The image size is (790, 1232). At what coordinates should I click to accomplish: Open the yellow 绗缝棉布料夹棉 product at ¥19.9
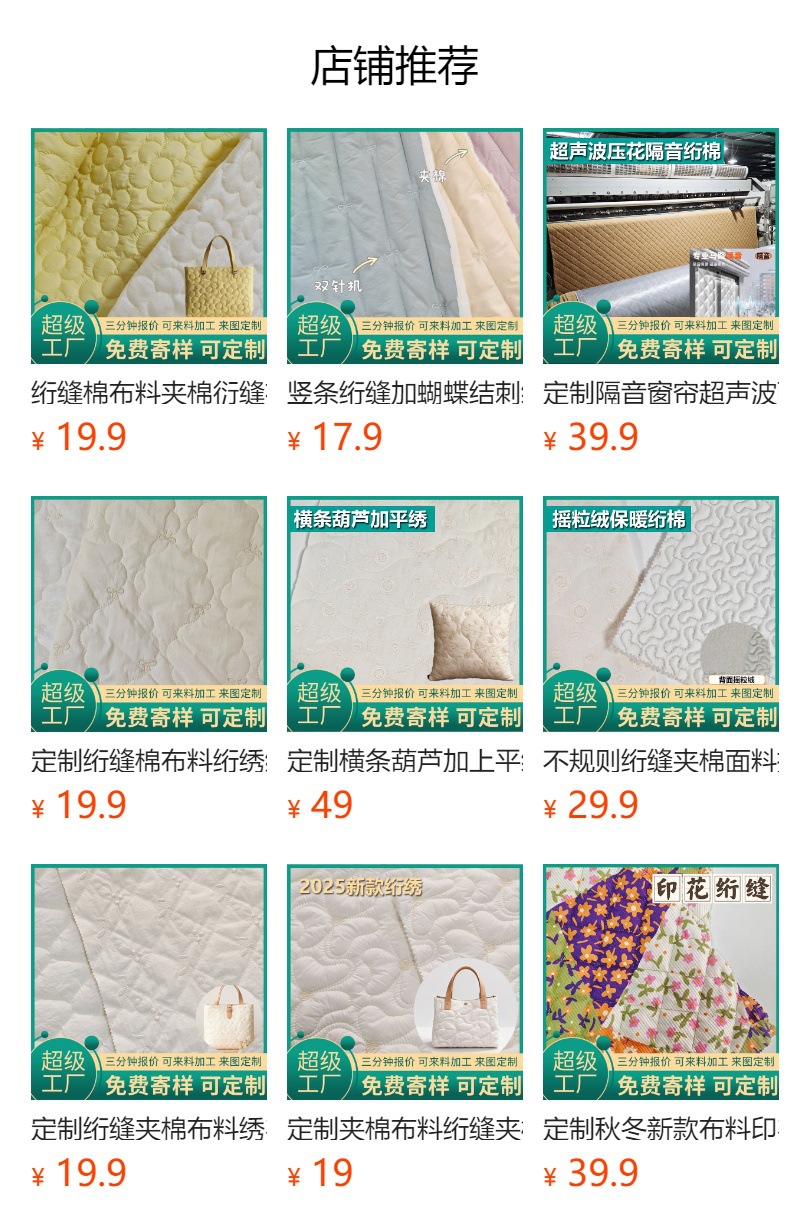pyautogui.click(x=149, y=246)
